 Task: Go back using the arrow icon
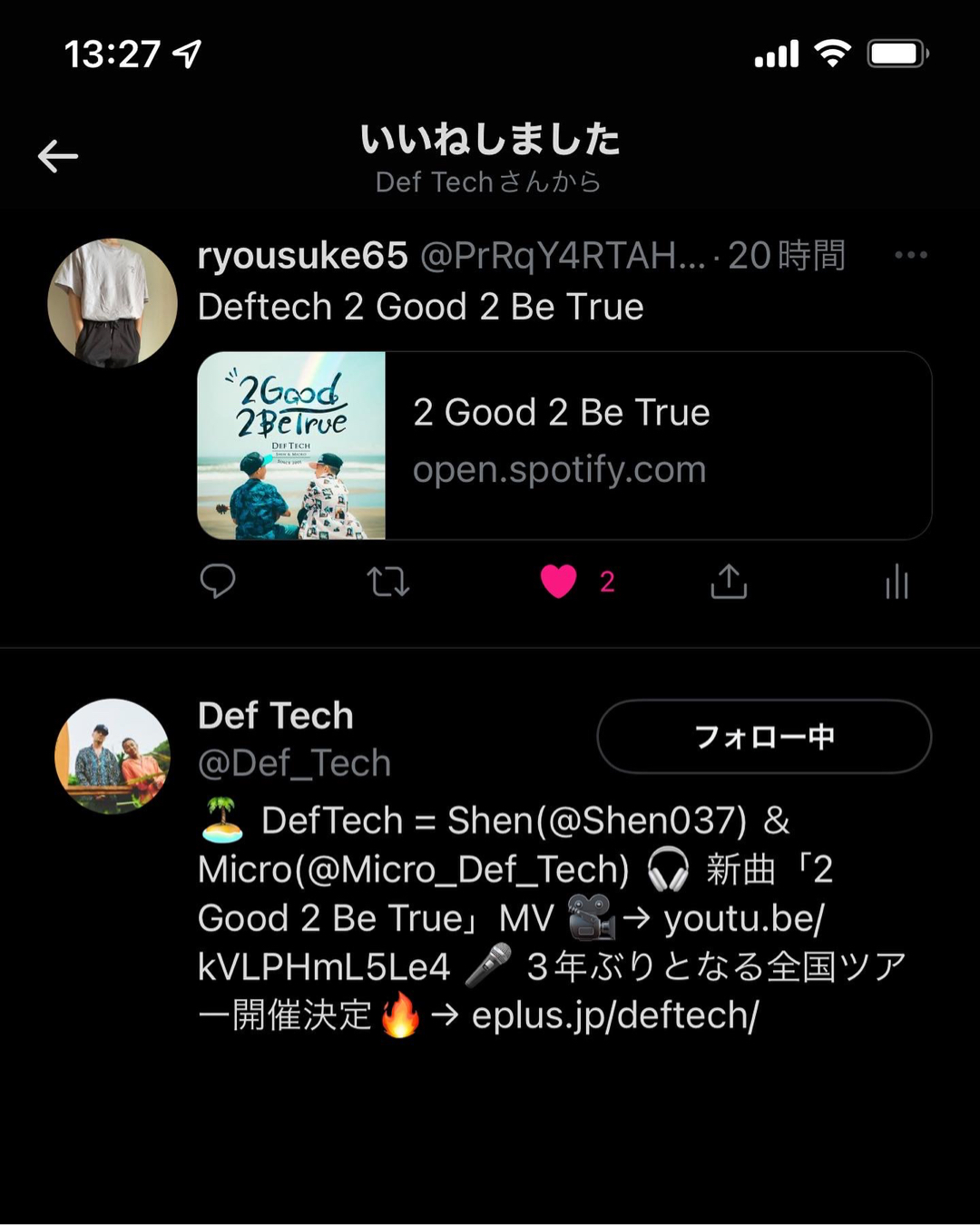58,156
